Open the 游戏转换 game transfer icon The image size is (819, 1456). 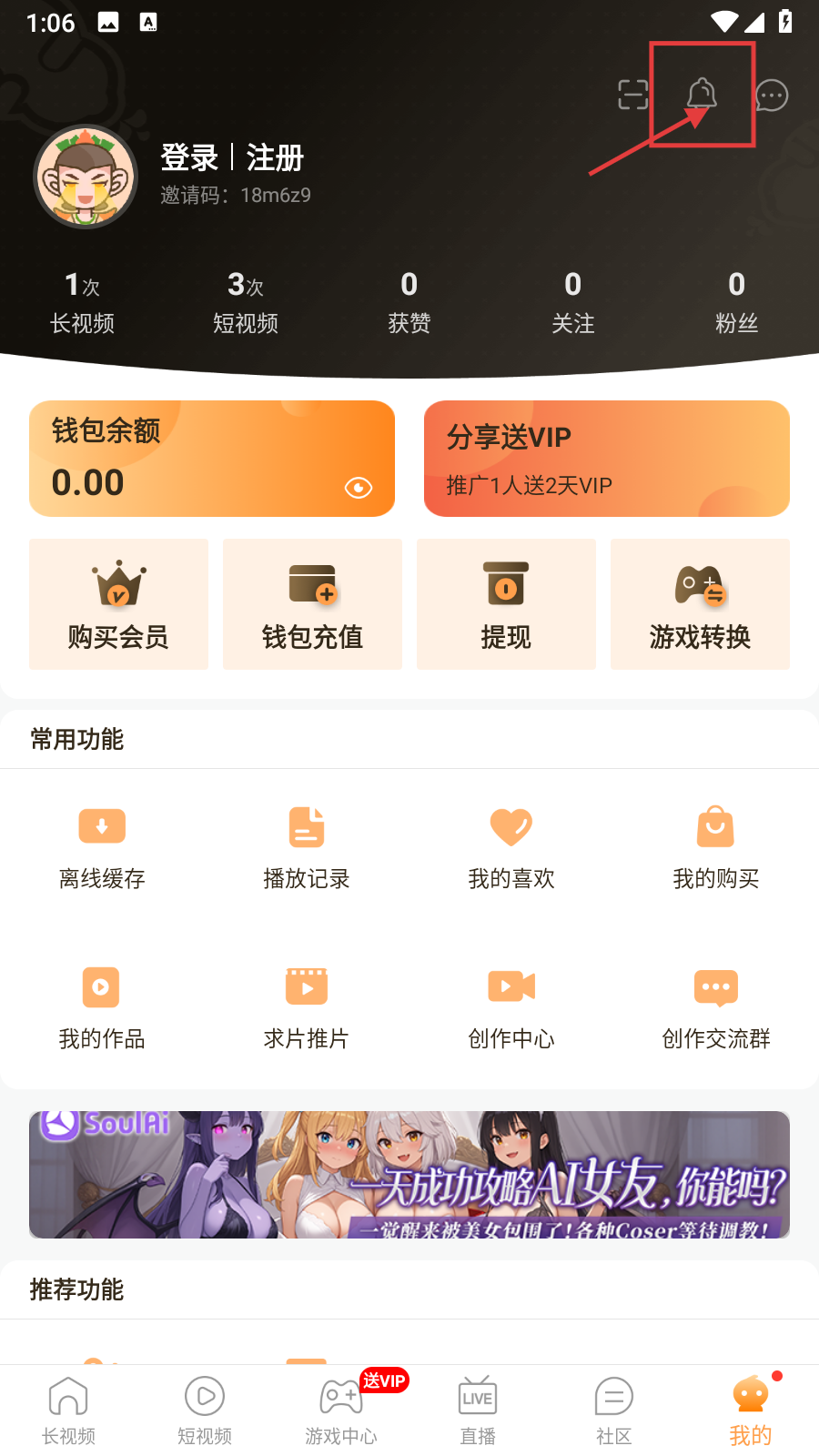coord(700,603)
